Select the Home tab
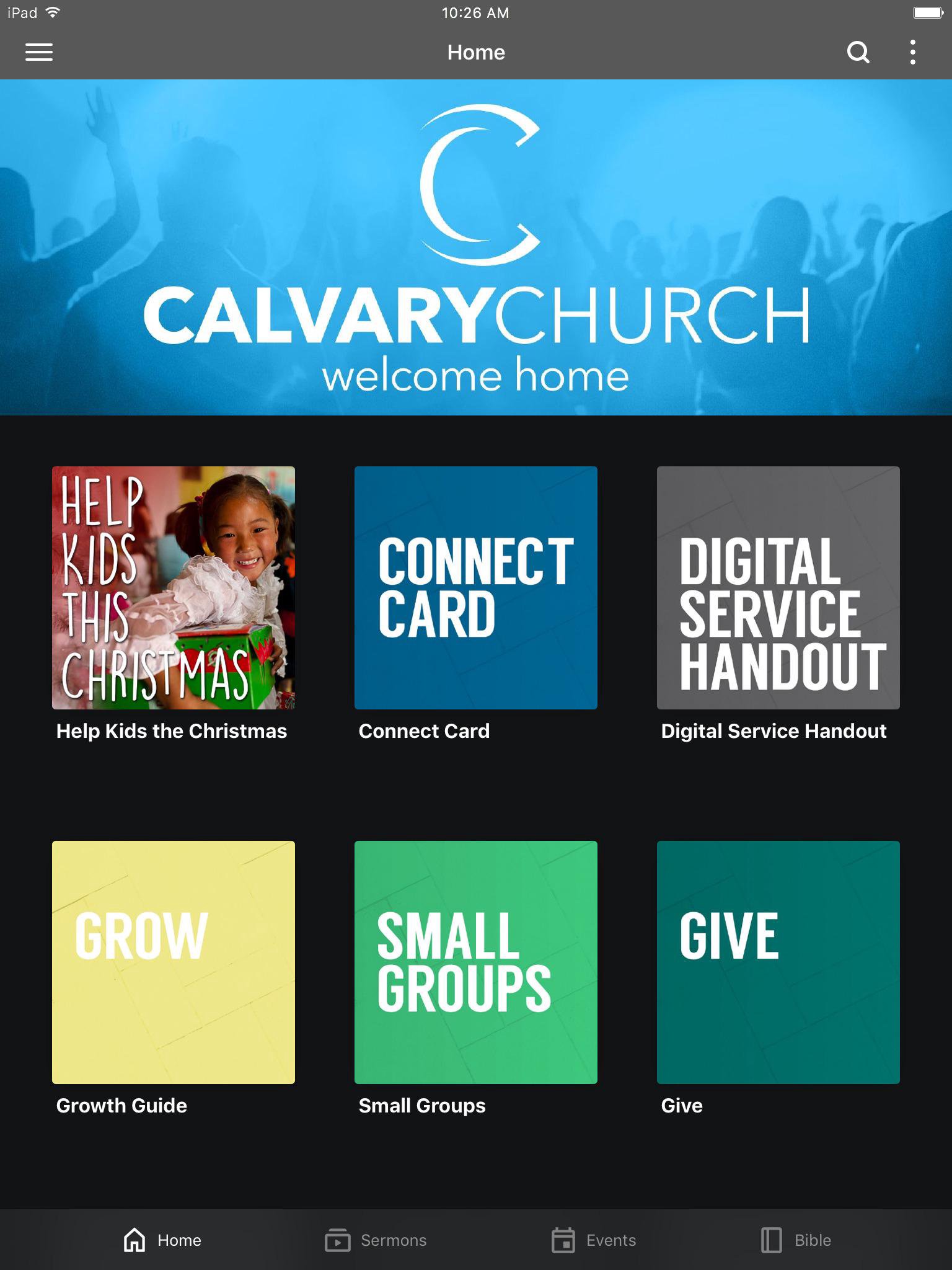952x1270 pixels. [x=162, y=1240]
